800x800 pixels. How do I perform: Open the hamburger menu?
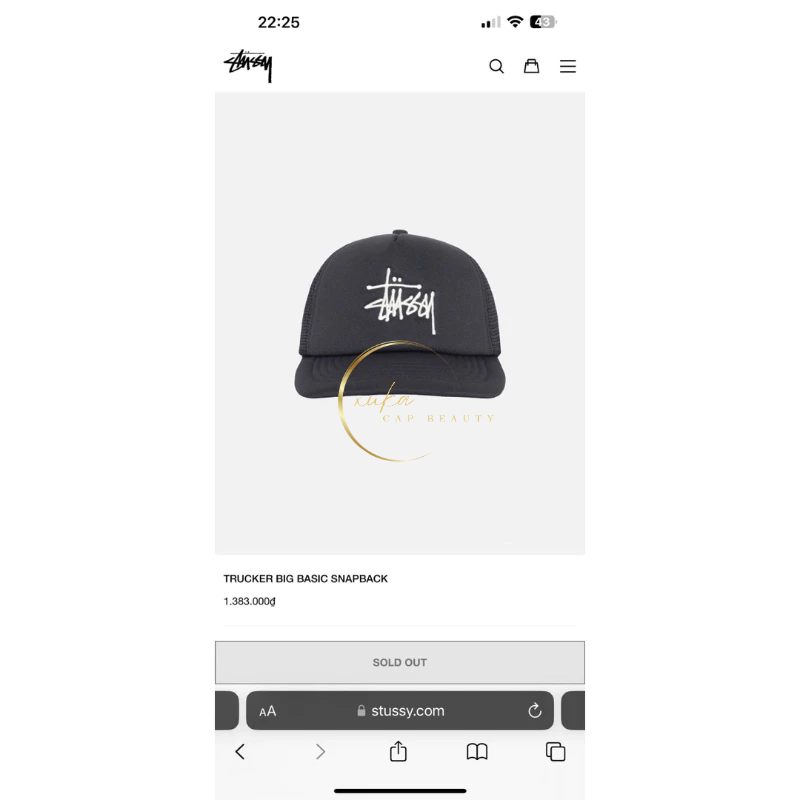coord(568,67)
